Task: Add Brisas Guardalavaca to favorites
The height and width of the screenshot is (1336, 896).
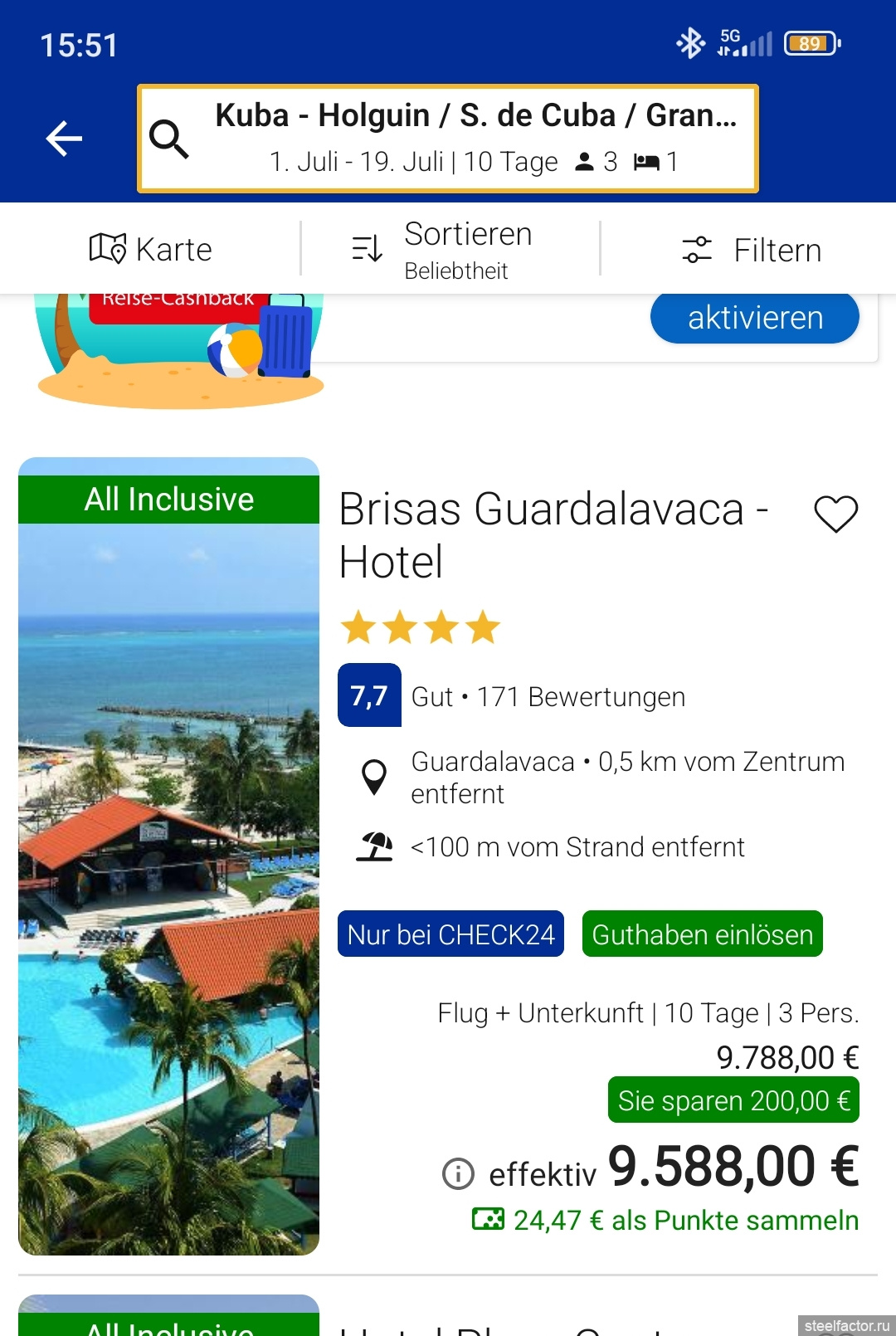Action: coord(835,514)
